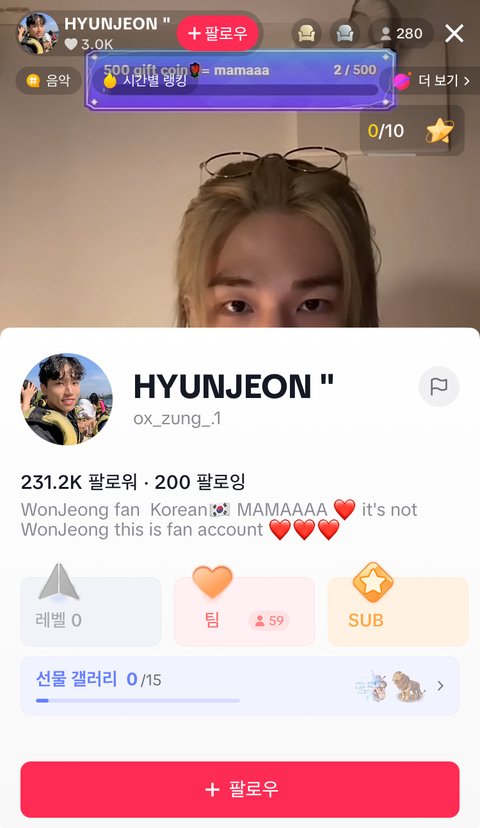Tap 더 보기 to see more
The height and width of the screenshot is (828, 480).
click(x=432, y=81)
